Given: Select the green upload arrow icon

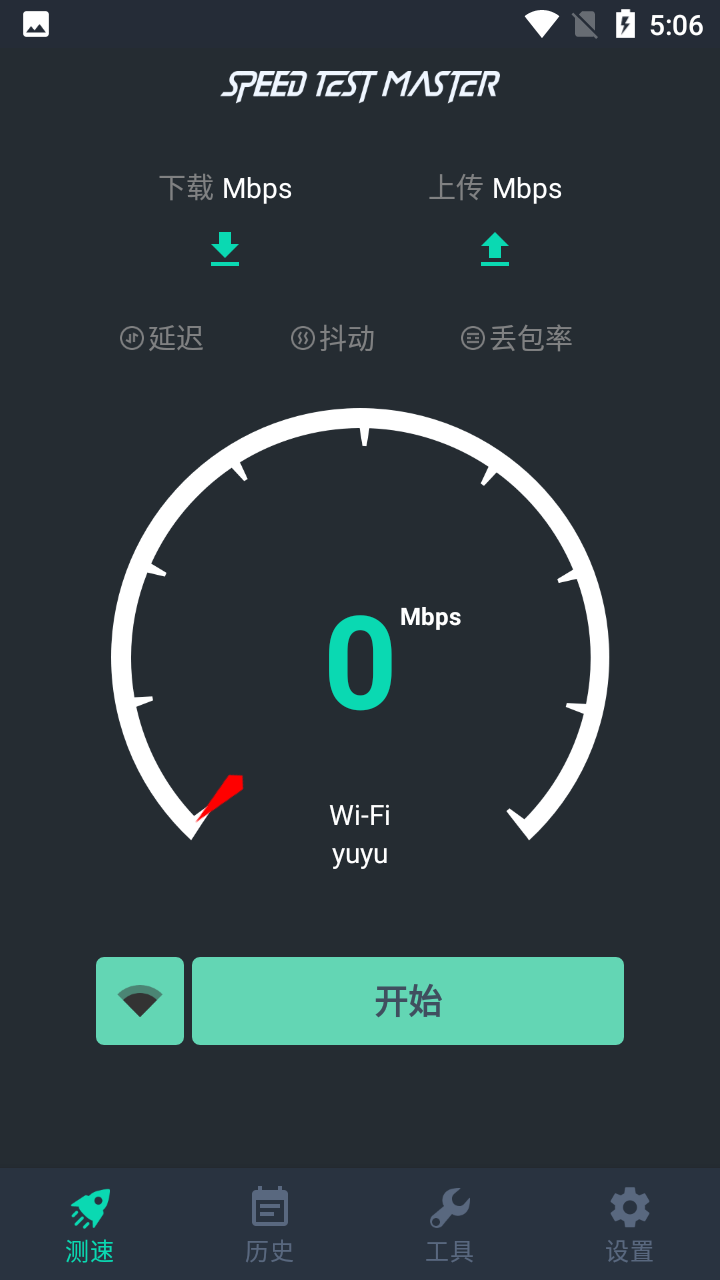Looking at the screenshot, I should (x=495, y=248).
